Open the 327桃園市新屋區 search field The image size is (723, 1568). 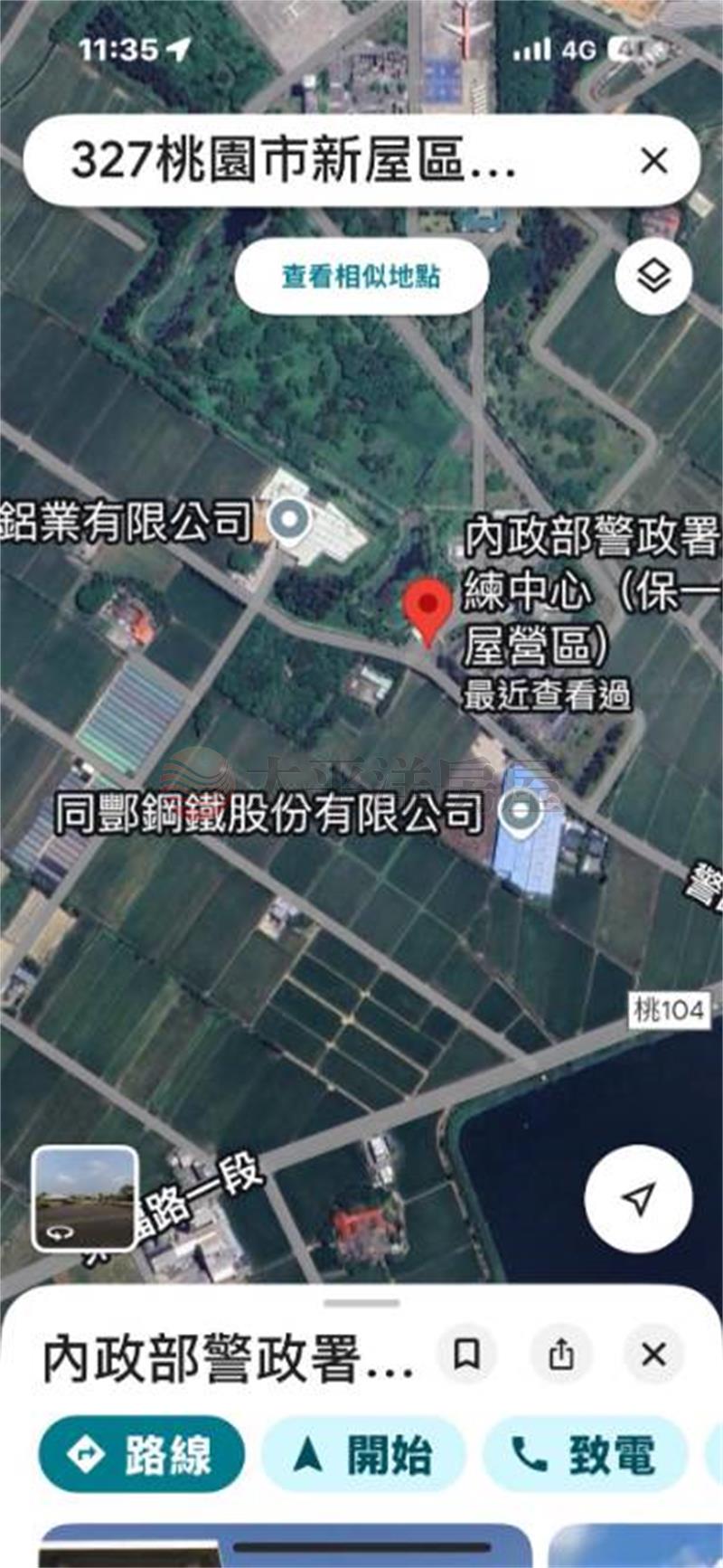[298, 161]
